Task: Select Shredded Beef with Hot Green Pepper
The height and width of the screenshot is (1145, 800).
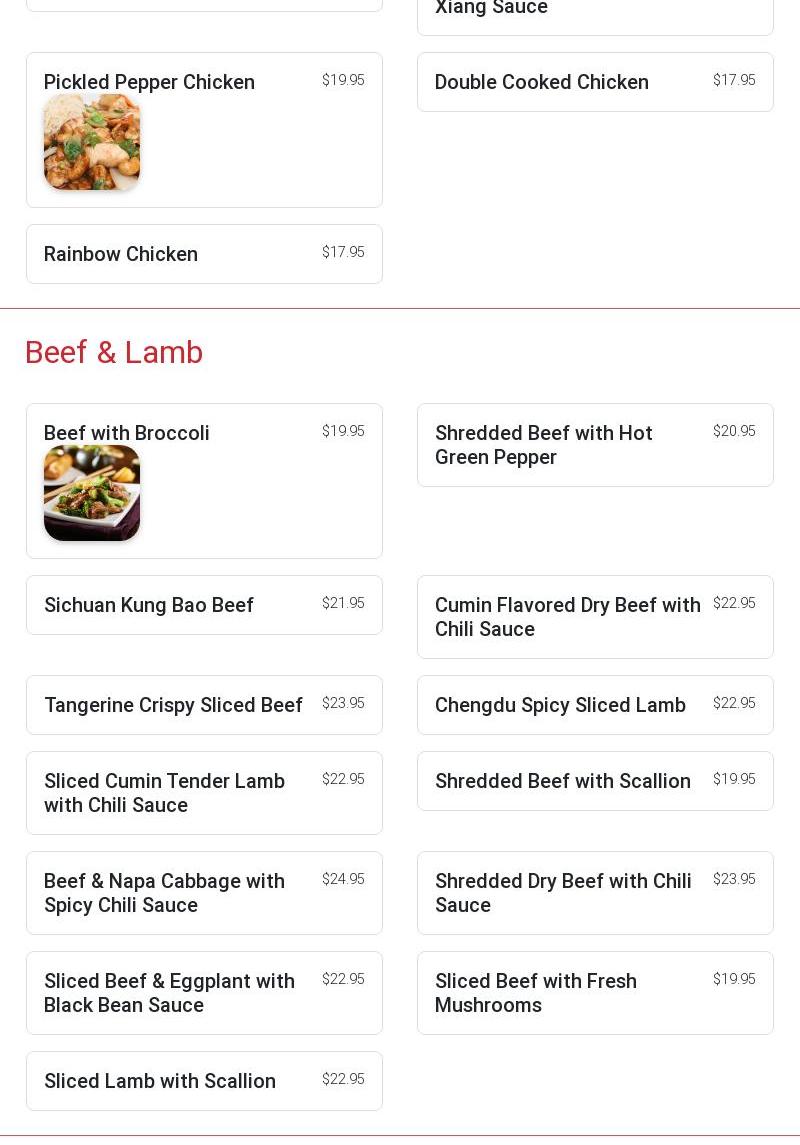Action: point(595,445)
